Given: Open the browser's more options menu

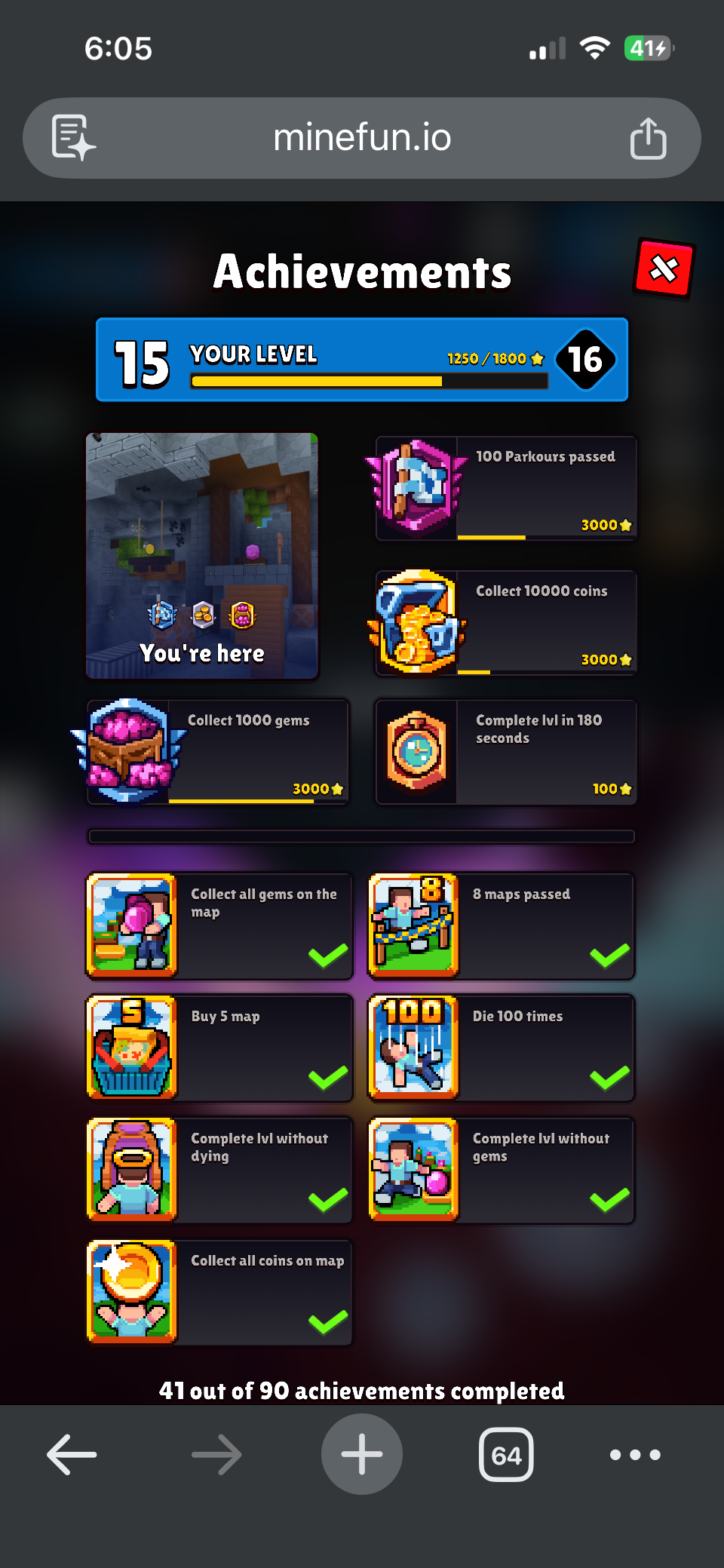Looking at the screenshot, I should point(635,1454).
